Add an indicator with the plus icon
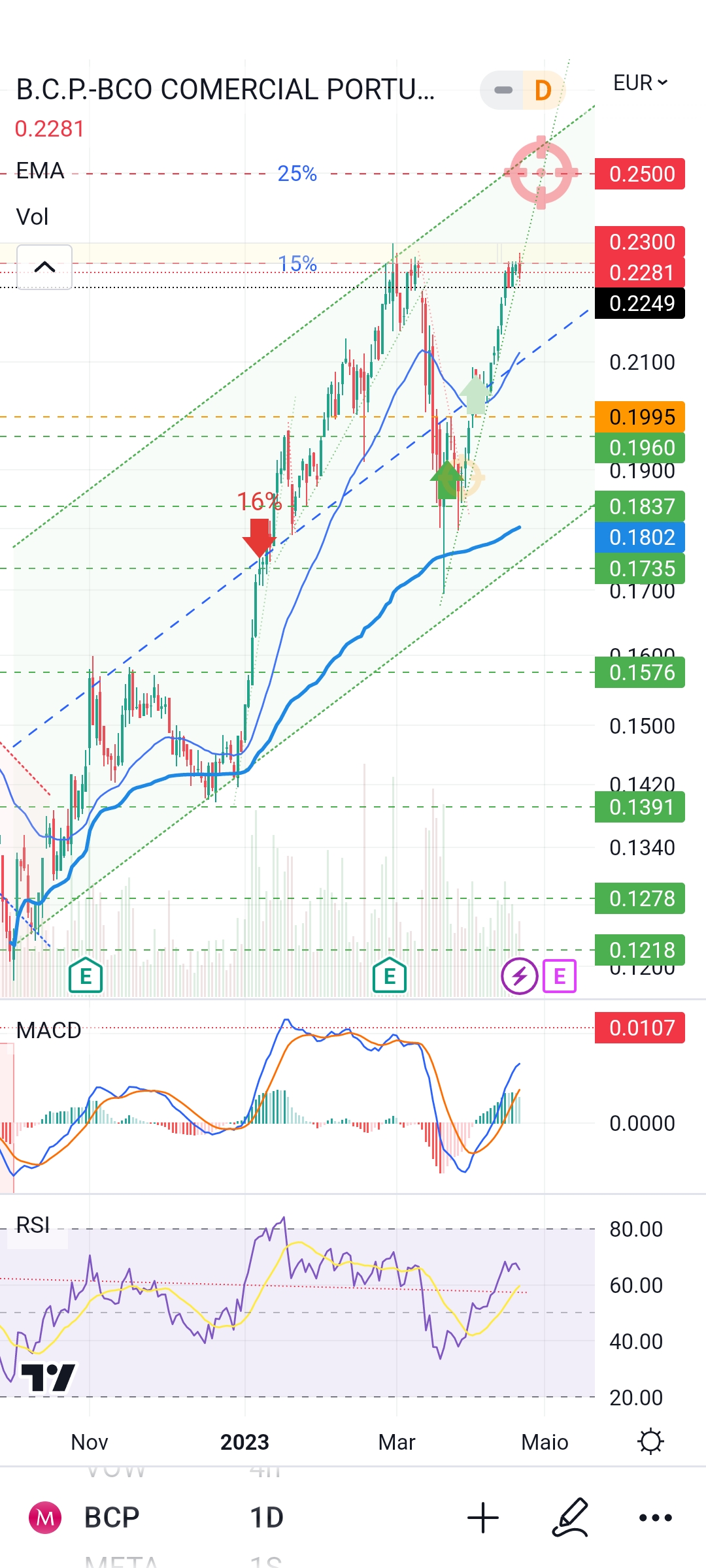The height and width of the screenshot is (1568, 706). click(483, 1517)
